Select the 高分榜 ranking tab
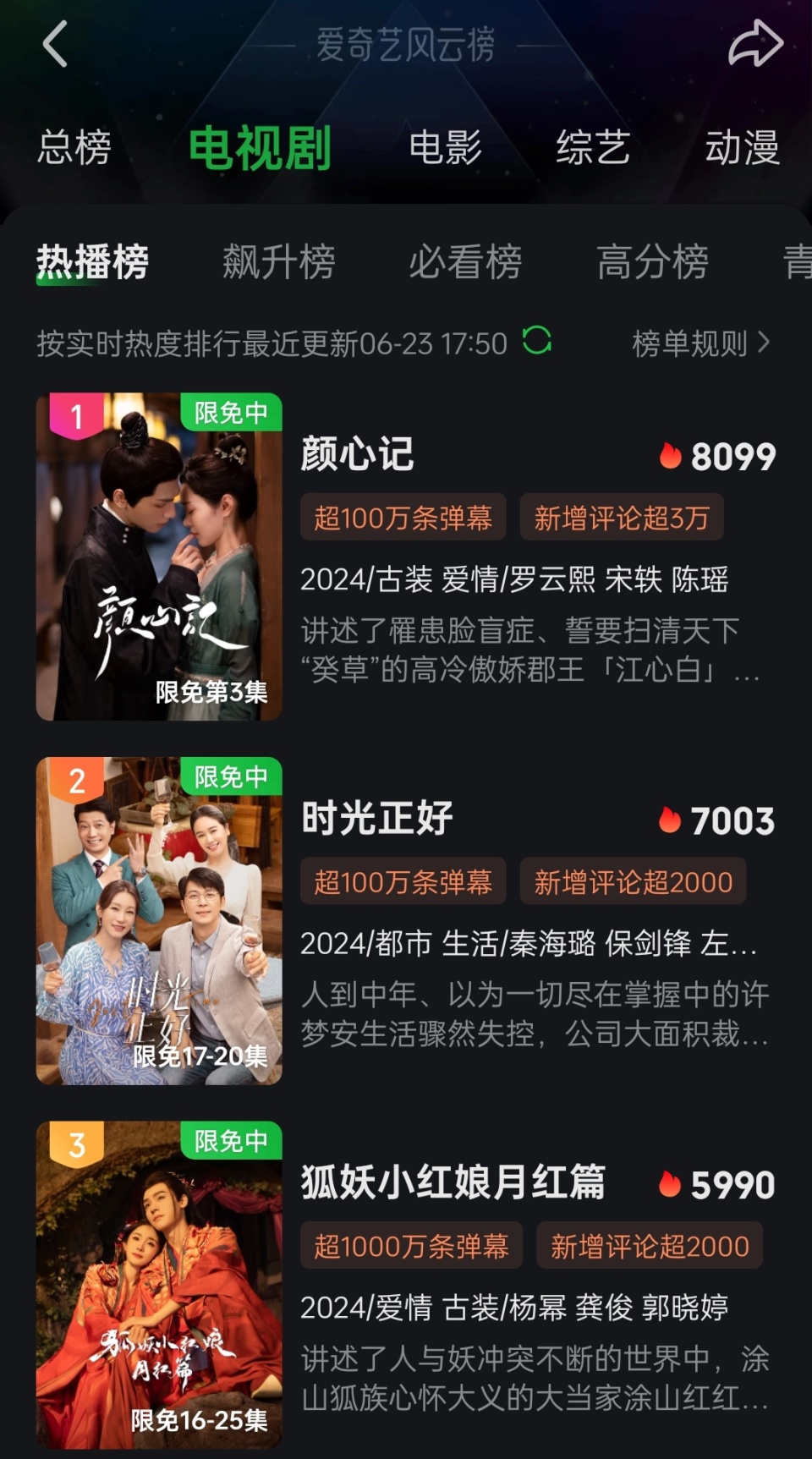 pyautogui.click(x=651, y=261)
